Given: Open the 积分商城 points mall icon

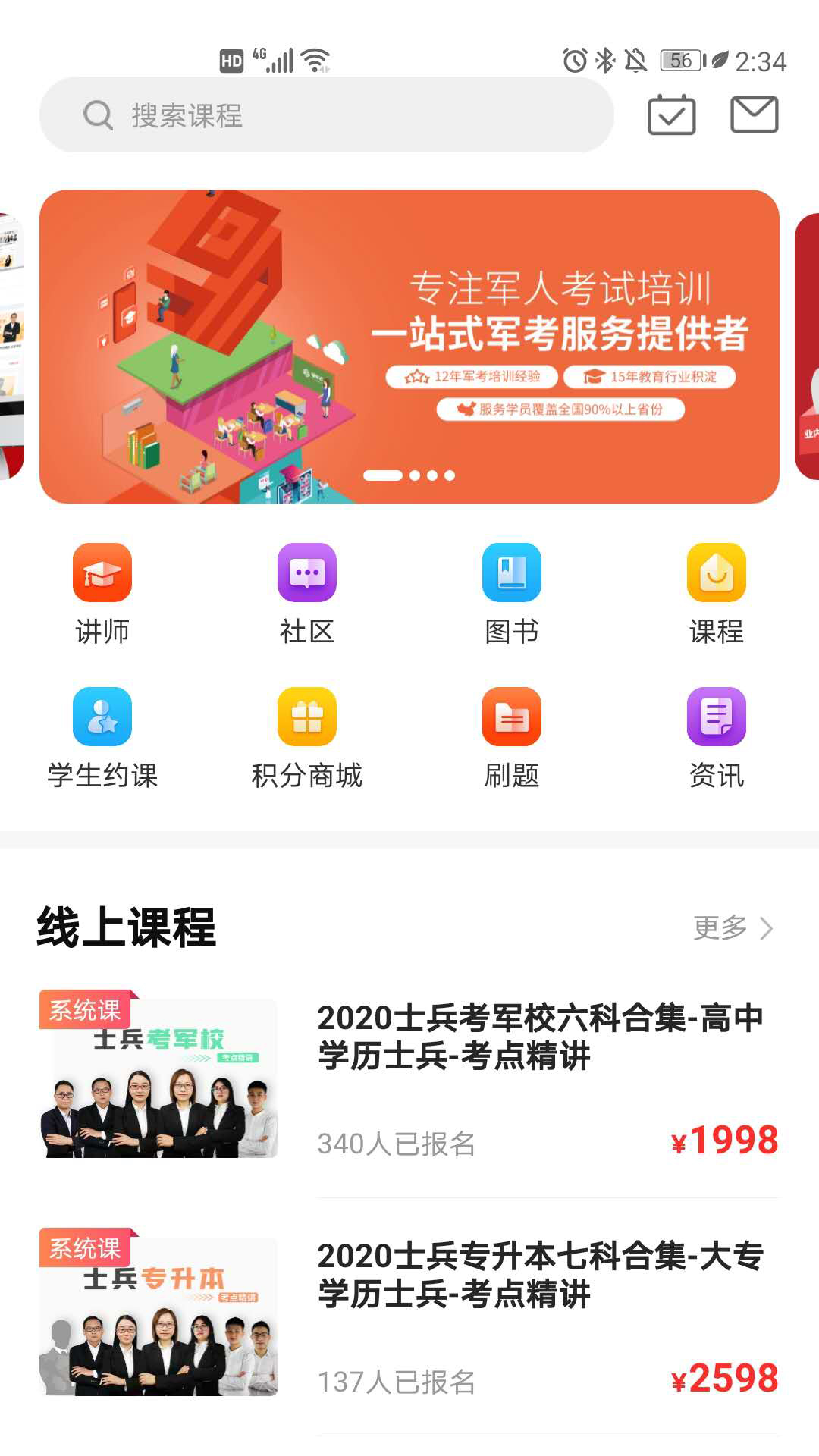Looking at the screenshot, I should pos(307,717).
